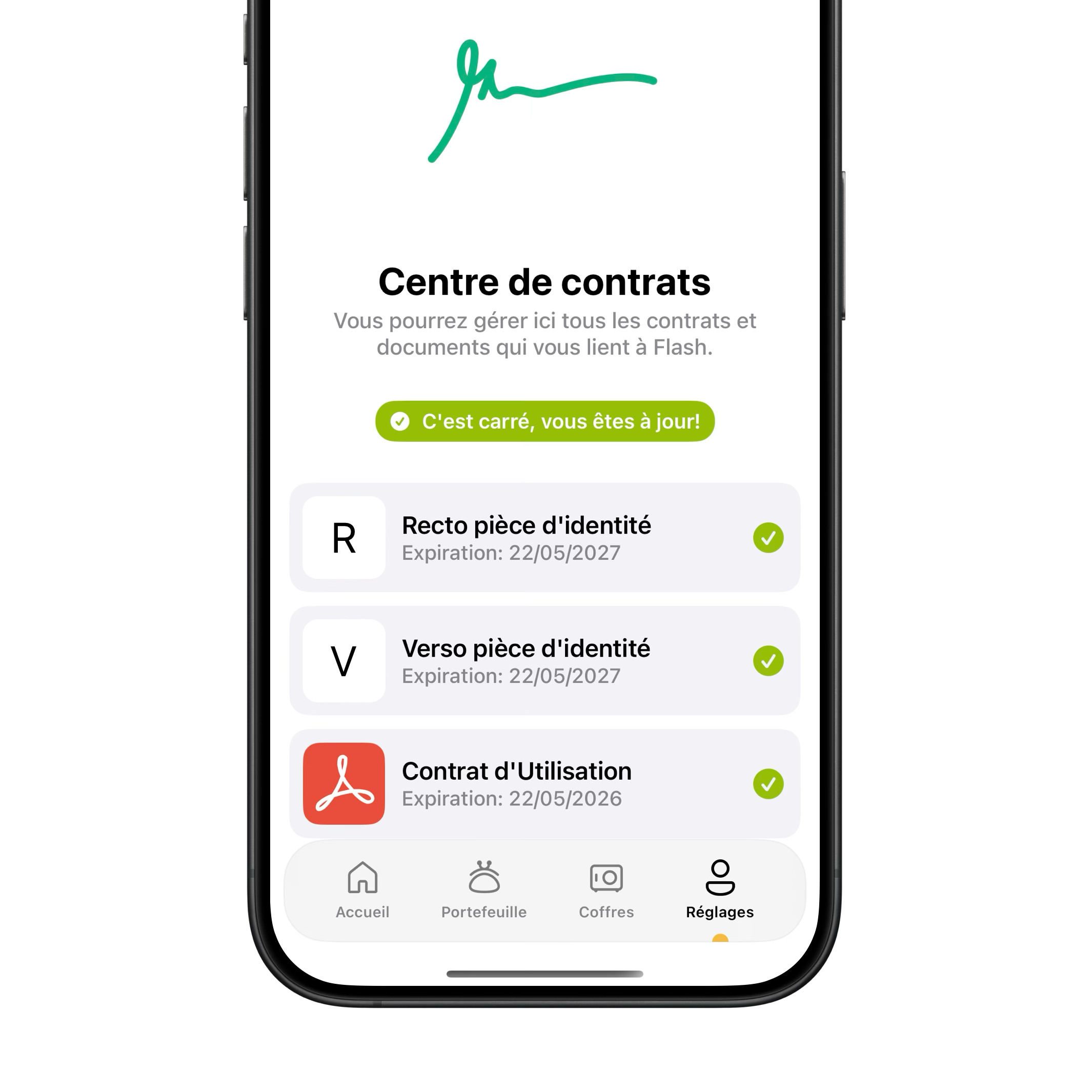1092x1092 pixels.
Task: Go to the Accueil tab
Action: point(362,889)
